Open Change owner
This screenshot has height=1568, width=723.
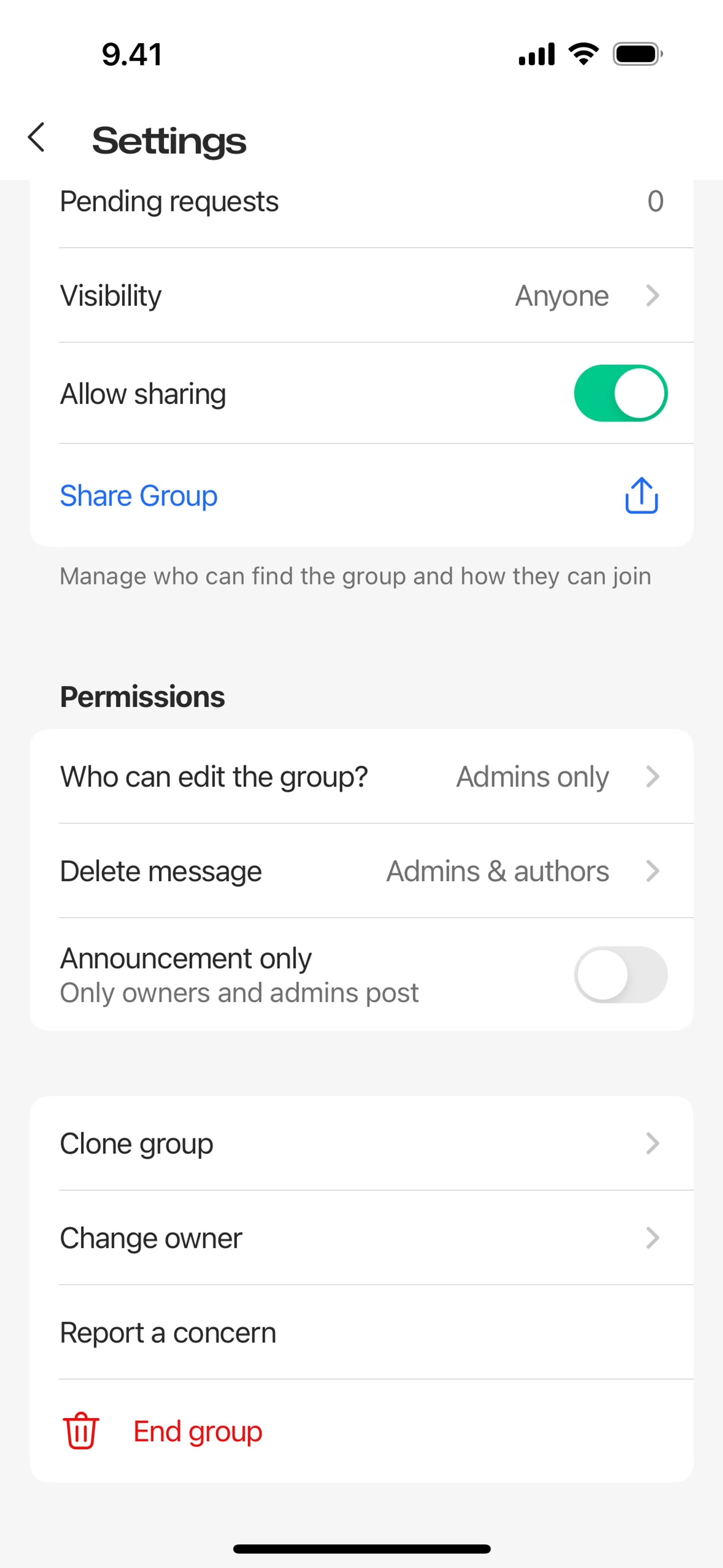(361, 1238)
